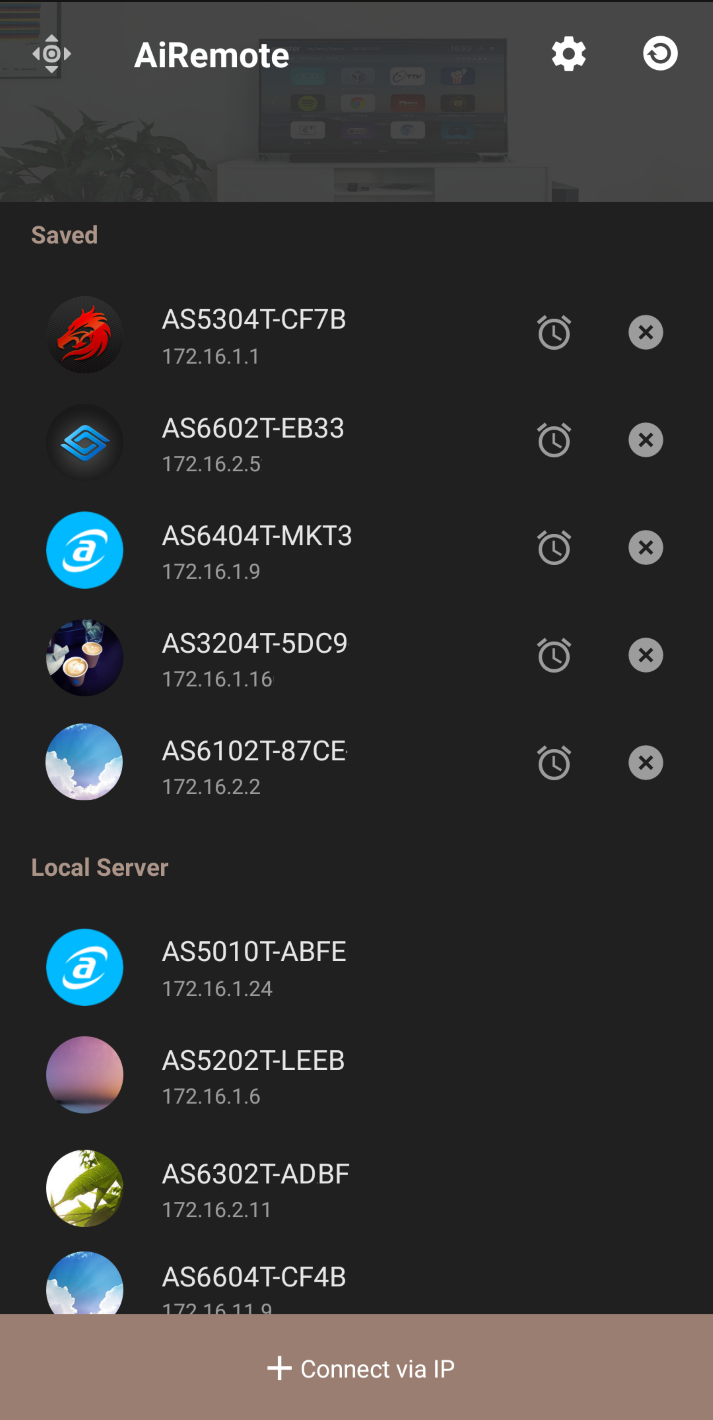Open the settings gear
The width and height of the screenshot is (713, 1420).
568,54
